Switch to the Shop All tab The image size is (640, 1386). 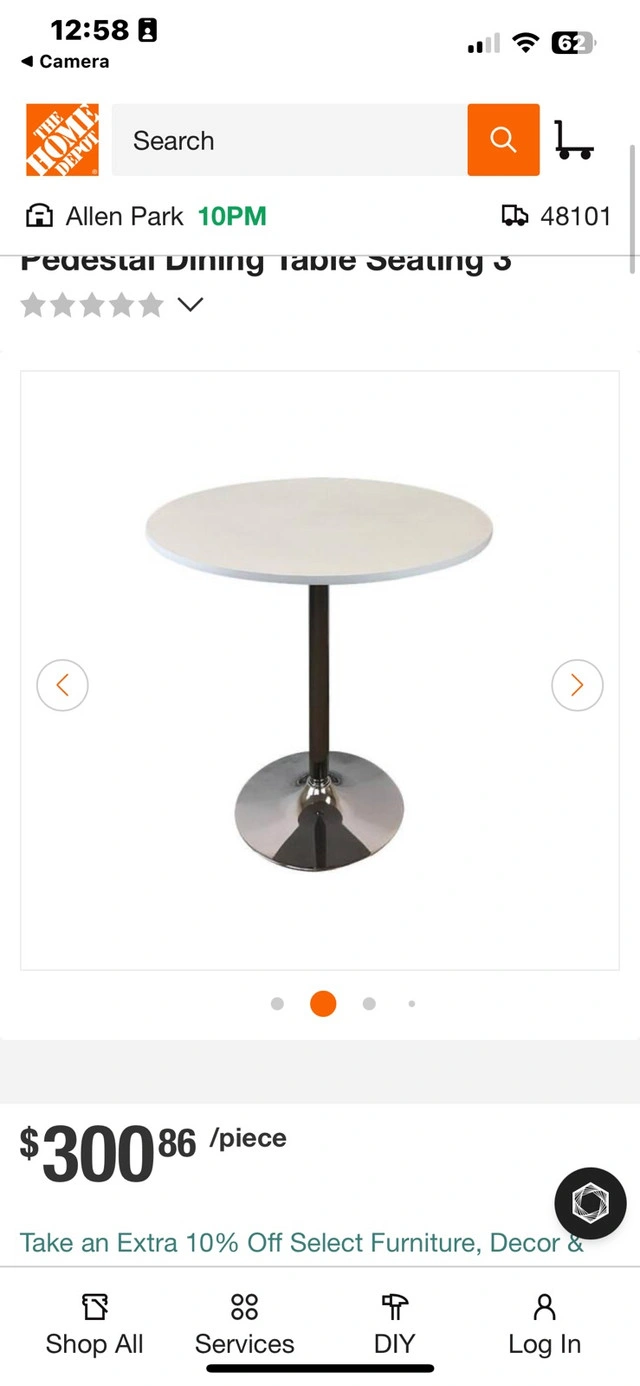pyautogui.click(x=95, y=1325)
